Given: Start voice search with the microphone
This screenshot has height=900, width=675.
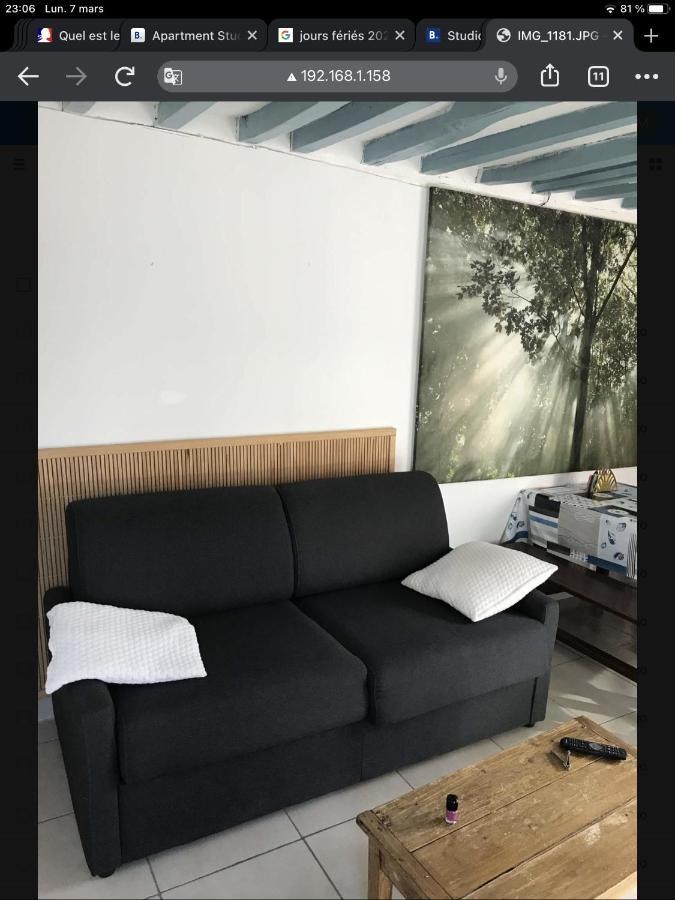Looking at the screenshot, I should (500, 76).
